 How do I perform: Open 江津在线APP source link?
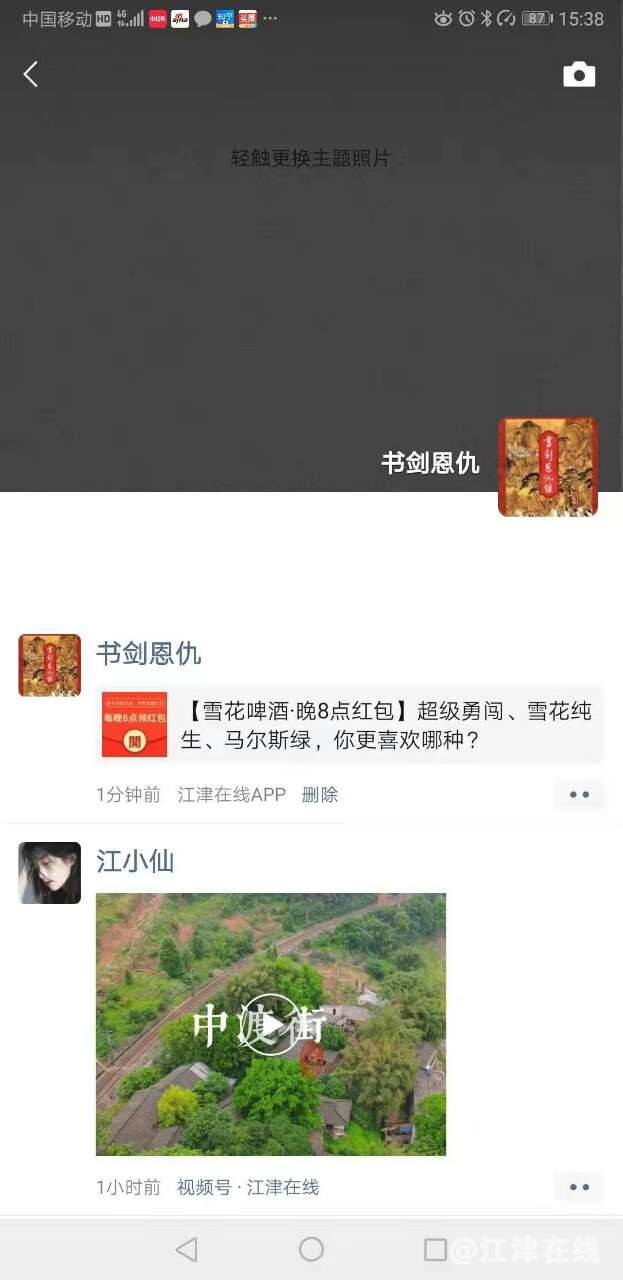232,795
